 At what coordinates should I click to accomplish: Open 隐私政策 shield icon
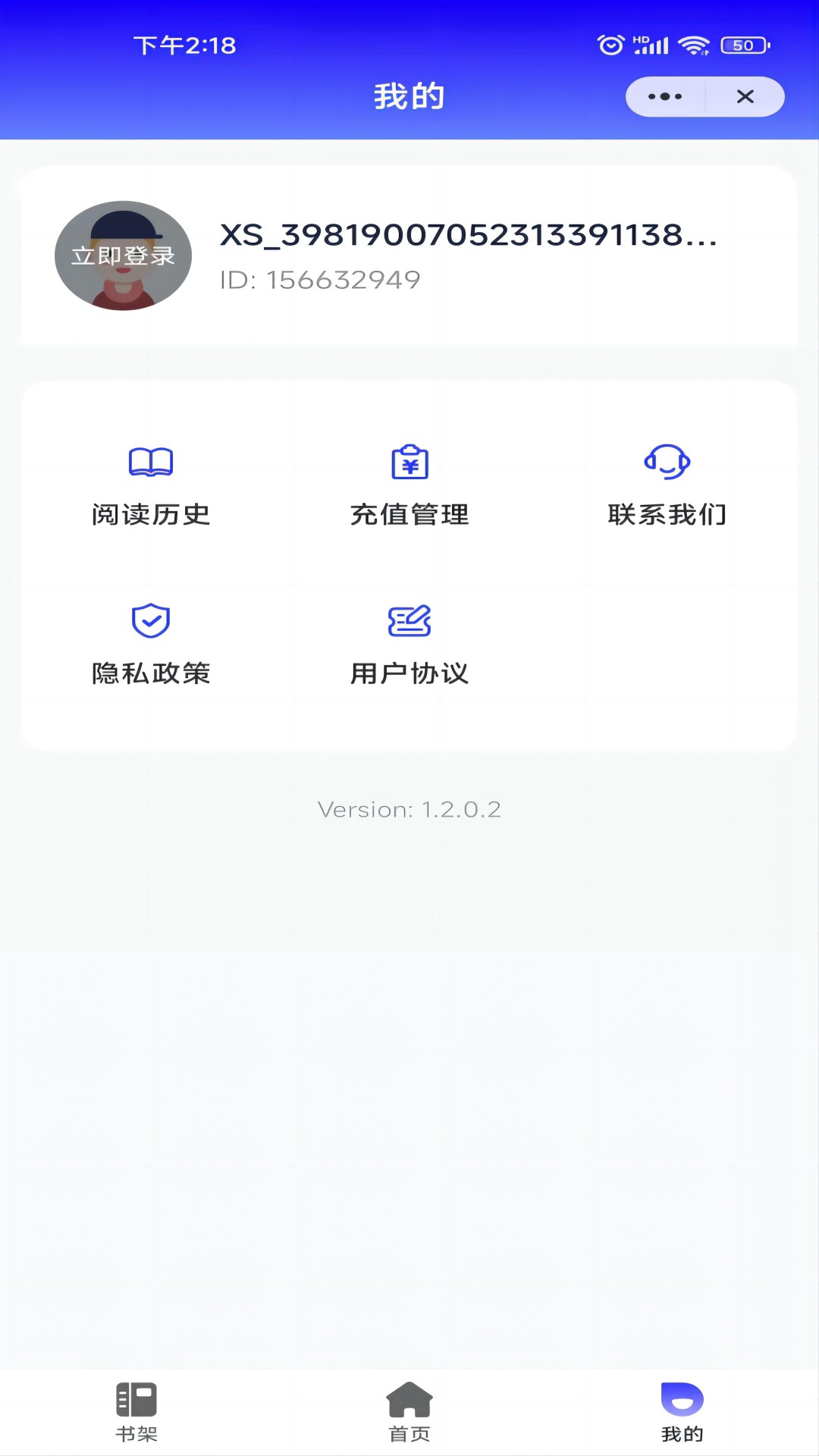pyautogui.click(x=151, y=622)
